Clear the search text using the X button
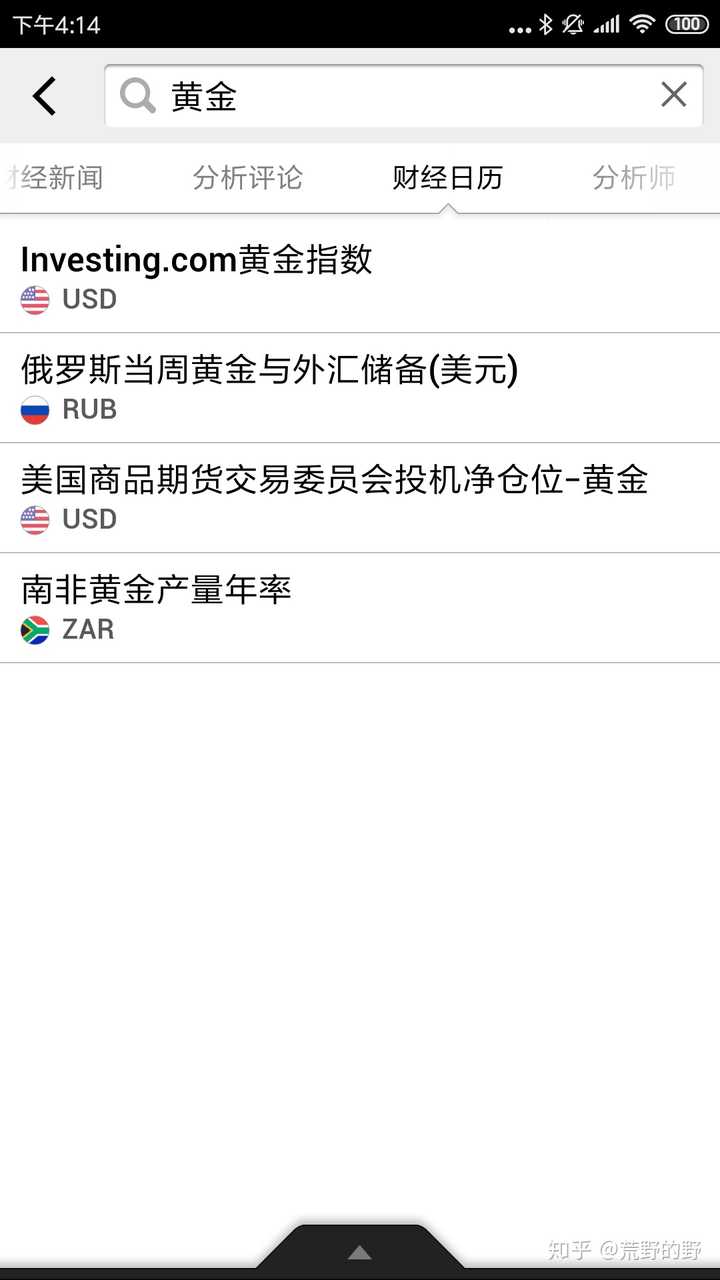Screen dimensions: 720x1280 673,95
